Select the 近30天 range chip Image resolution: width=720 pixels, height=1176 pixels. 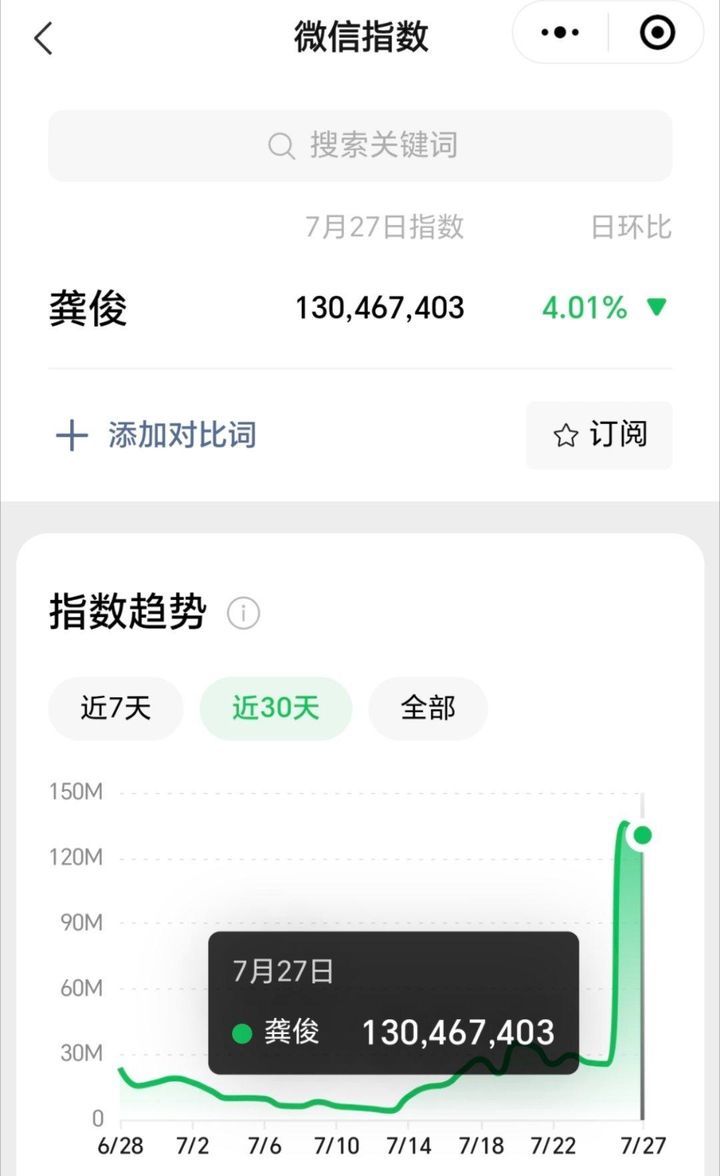[x=276, y=708]
